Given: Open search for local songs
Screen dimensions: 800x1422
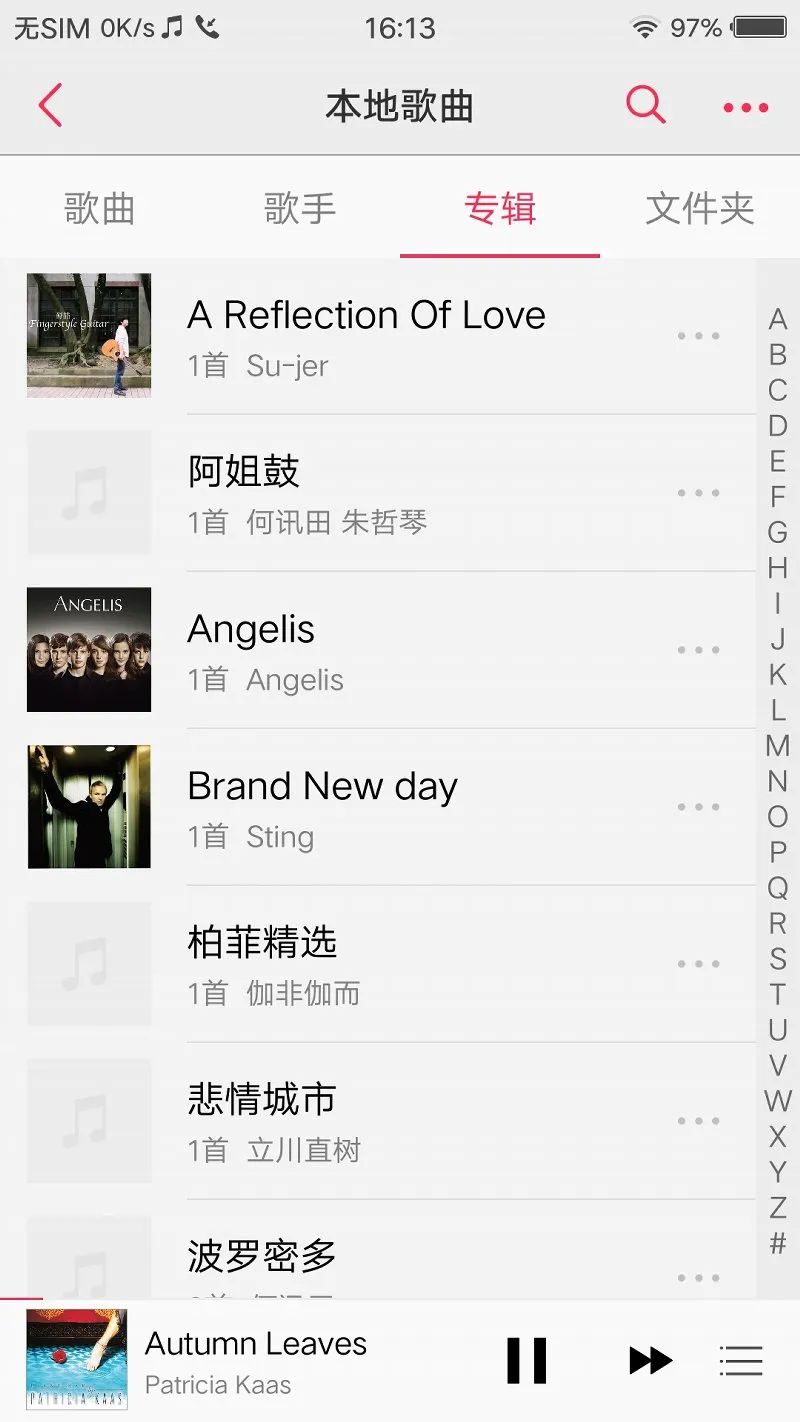Looking at the screenshot, I should point(645,104).
